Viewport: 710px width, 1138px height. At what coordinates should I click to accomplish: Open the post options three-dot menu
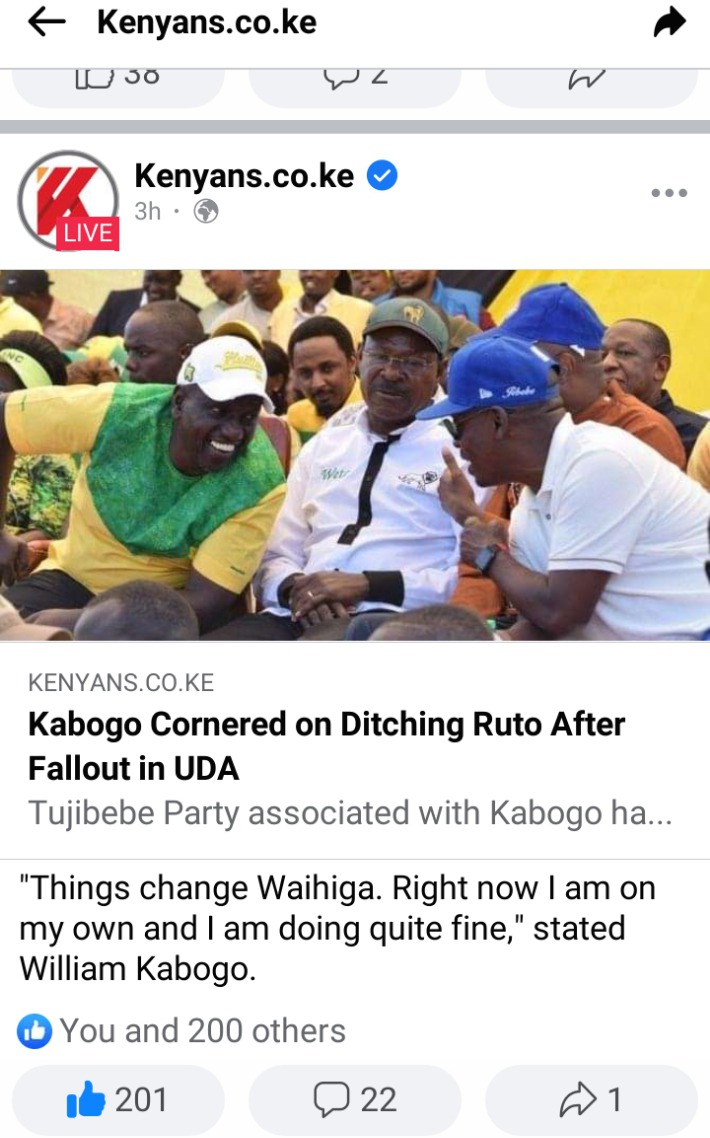(x=669, y=192)
